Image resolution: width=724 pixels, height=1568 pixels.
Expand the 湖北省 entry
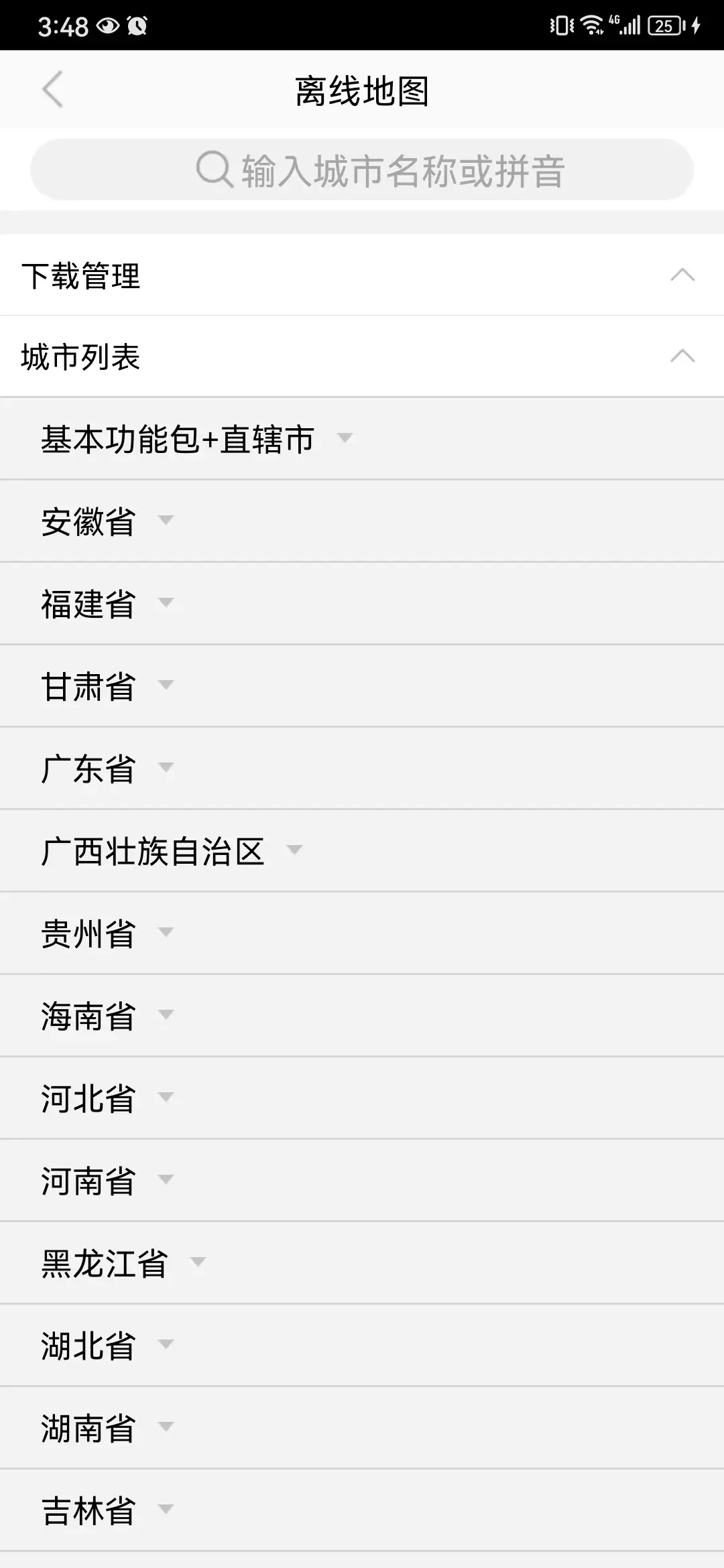pyautogui.click(x=107, y=1346)
